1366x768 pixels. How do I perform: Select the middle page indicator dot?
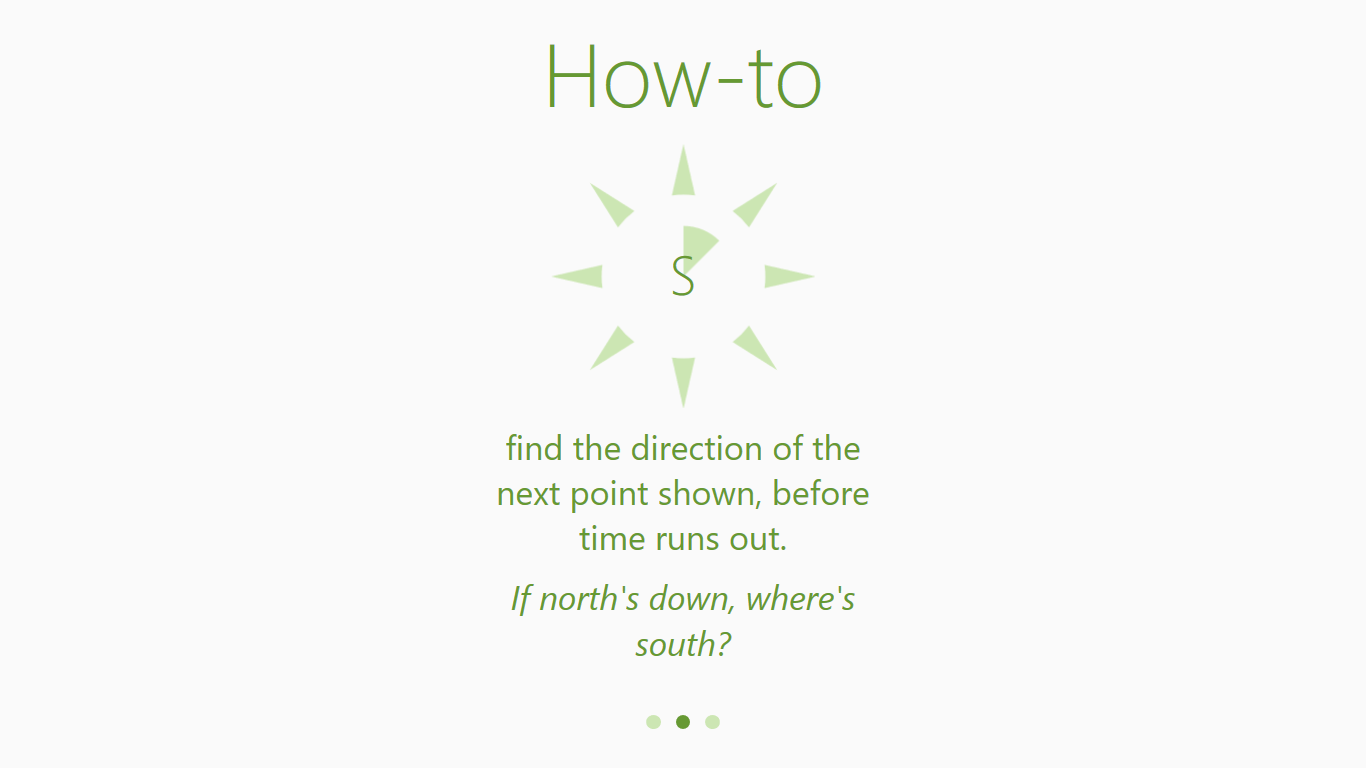coord(683,722)
